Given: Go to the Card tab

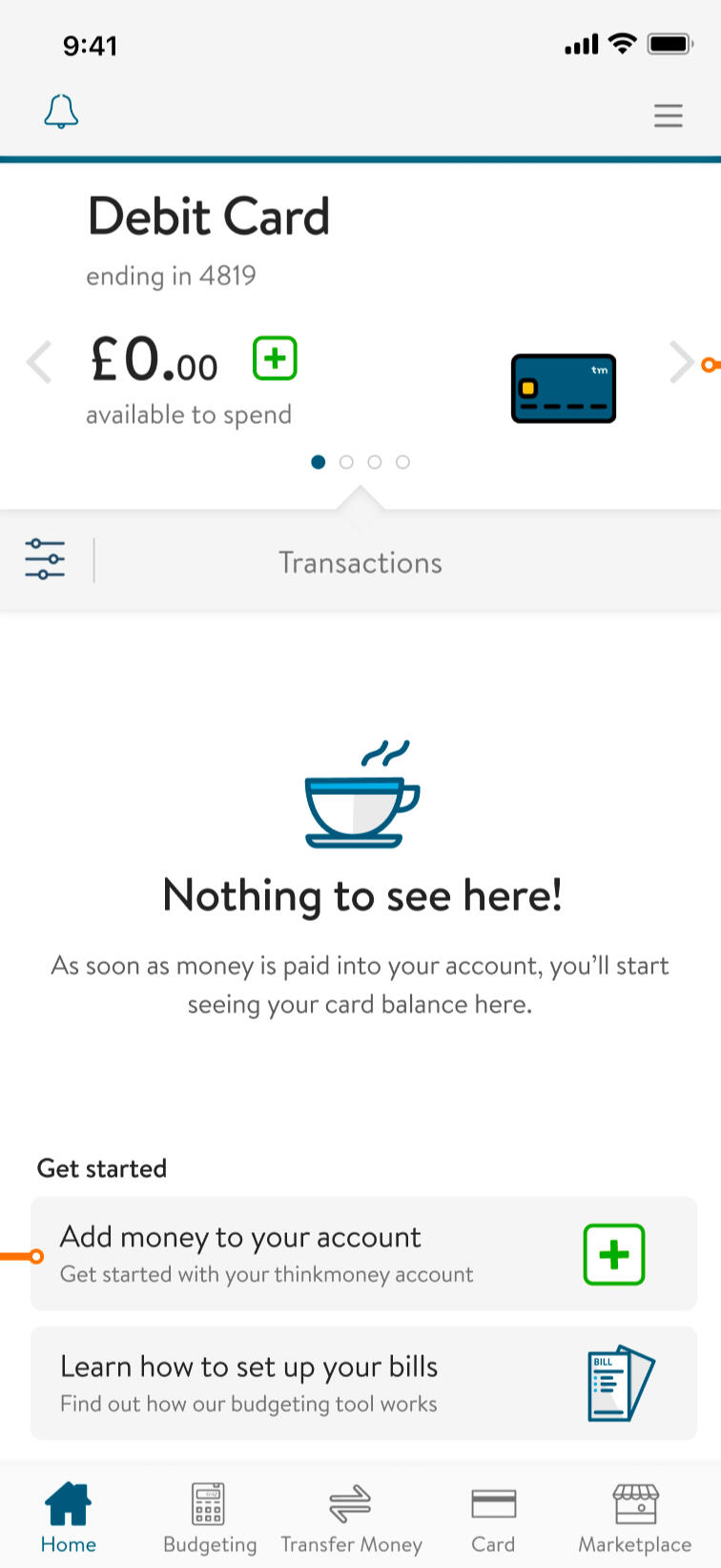Looking at the screenshot, I should click(x=493, y=1517).
